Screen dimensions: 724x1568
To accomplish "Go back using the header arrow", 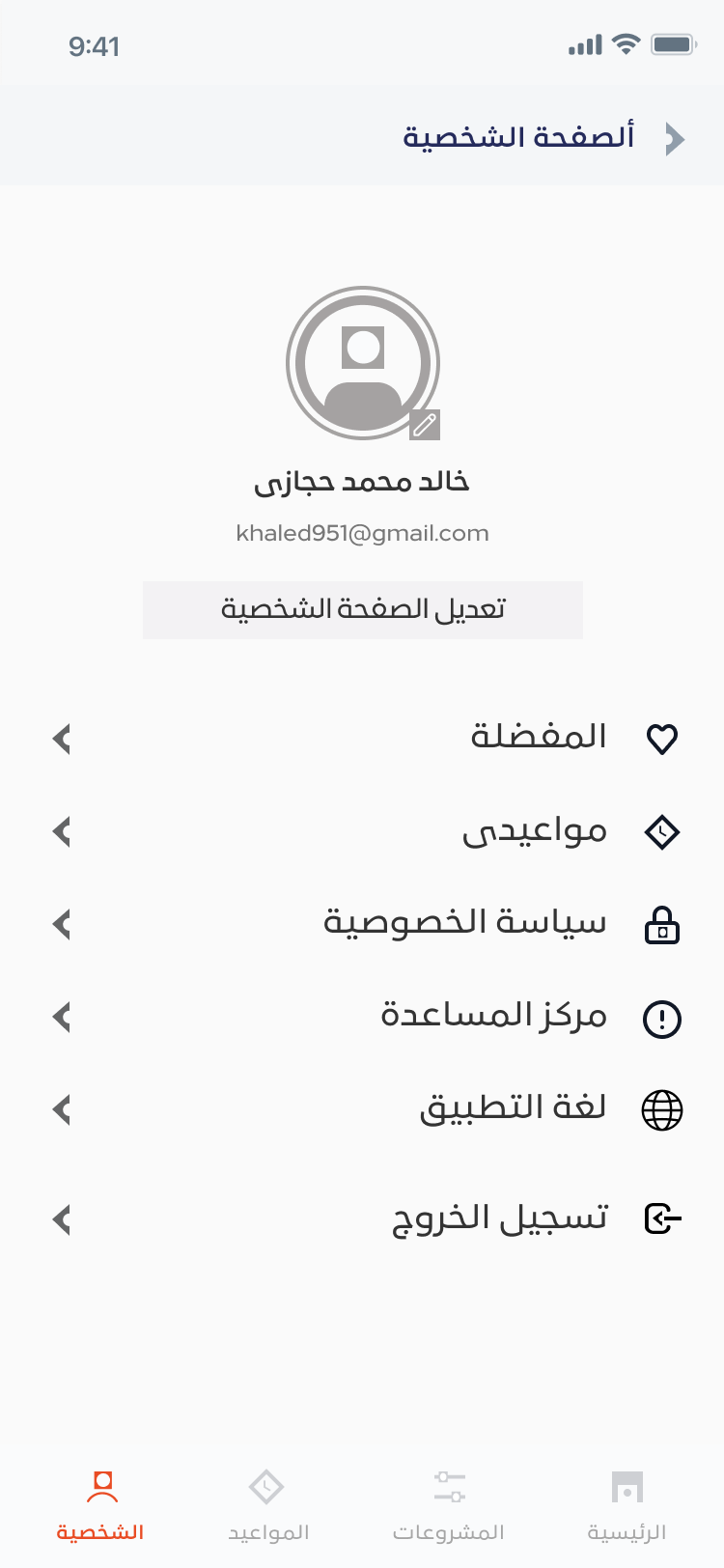I will click(675, 139).
